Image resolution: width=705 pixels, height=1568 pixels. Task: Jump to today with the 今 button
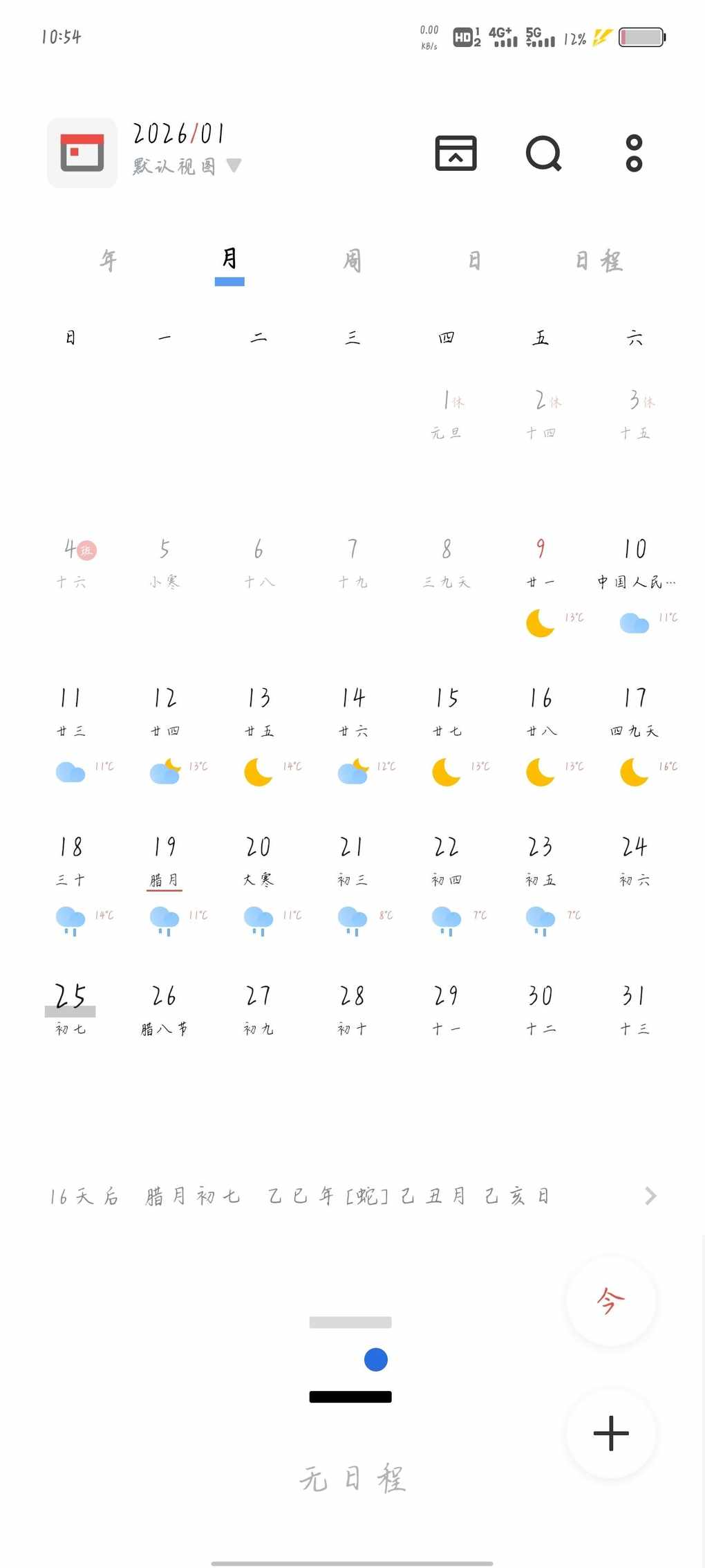(610, 1301)
